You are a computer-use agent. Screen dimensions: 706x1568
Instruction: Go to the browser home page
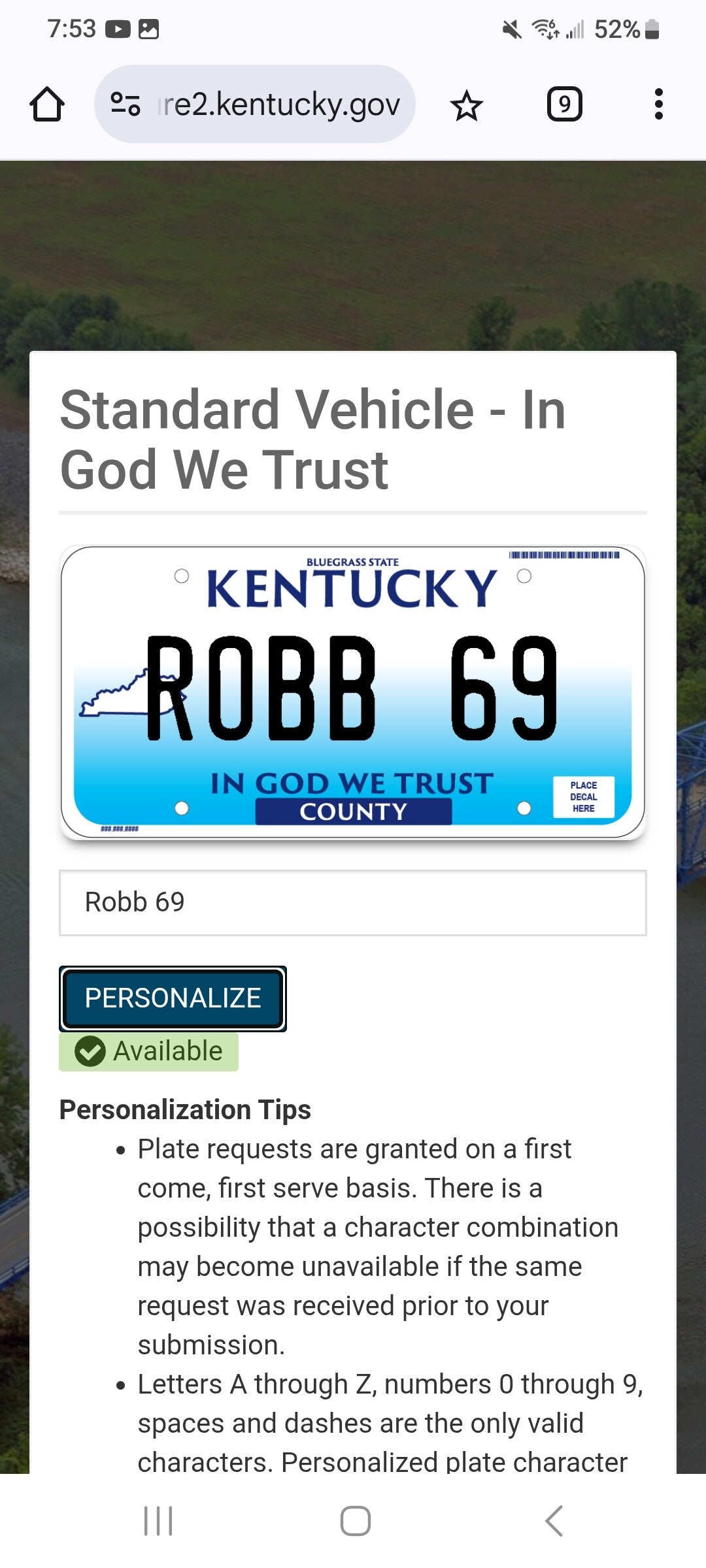(47, 105)
